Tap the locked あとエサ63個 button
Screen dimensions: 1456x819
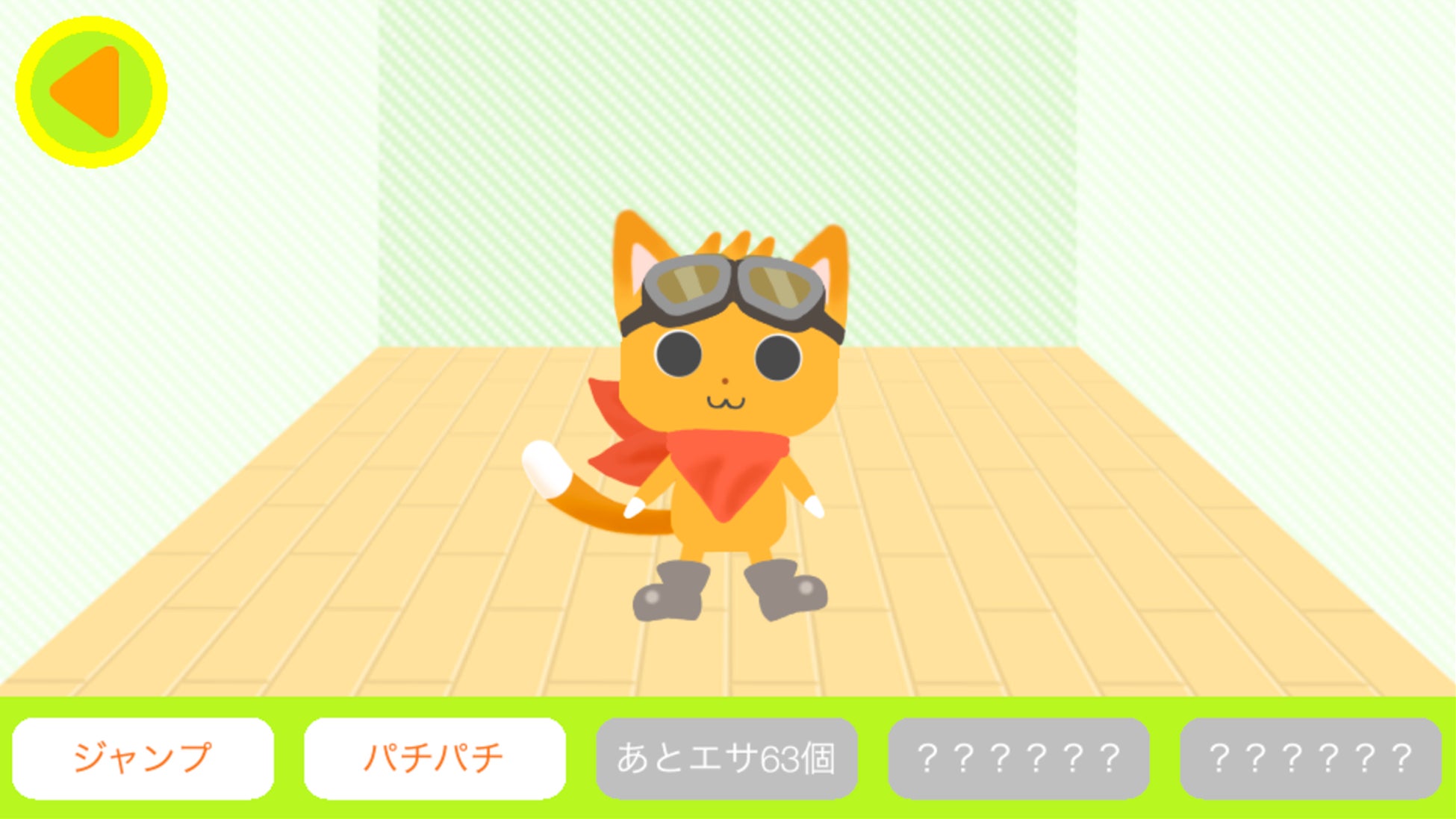tap(726, 759)
